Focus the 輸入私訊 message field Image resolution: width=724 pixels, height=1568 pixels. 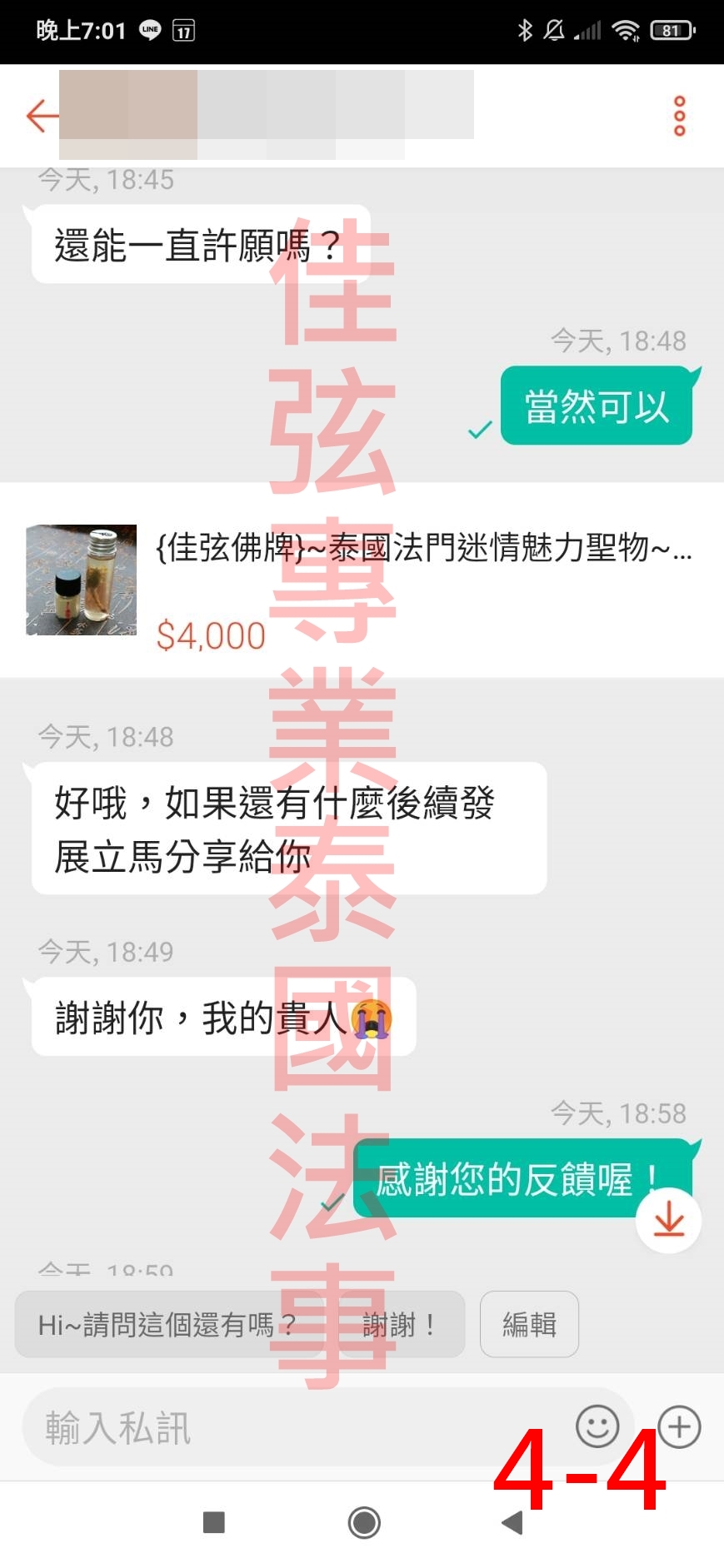(292, 1427)
